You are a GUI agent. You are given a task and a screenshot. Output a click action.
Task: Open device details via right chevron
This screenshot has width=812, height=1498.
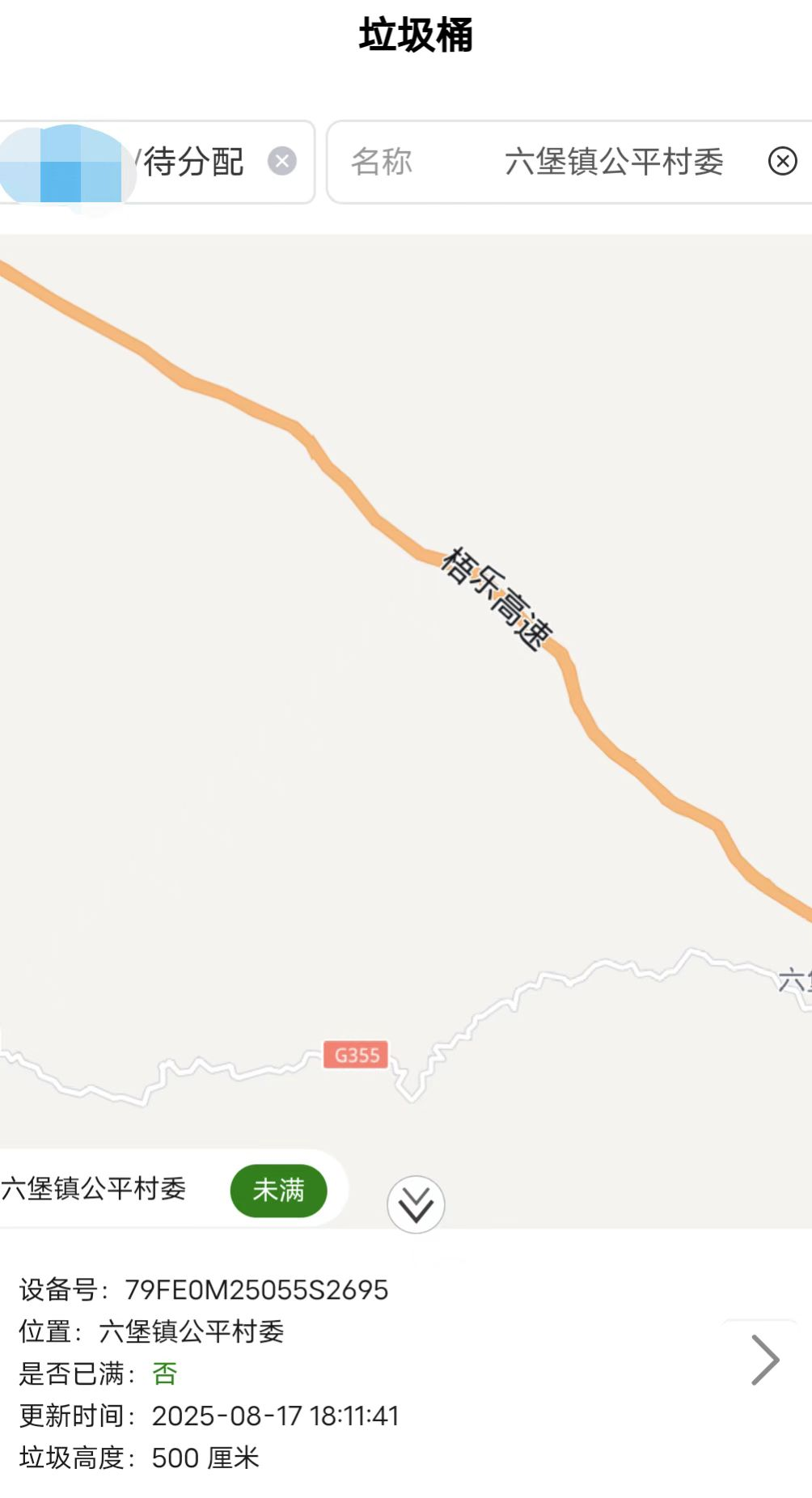point(764,1360)
